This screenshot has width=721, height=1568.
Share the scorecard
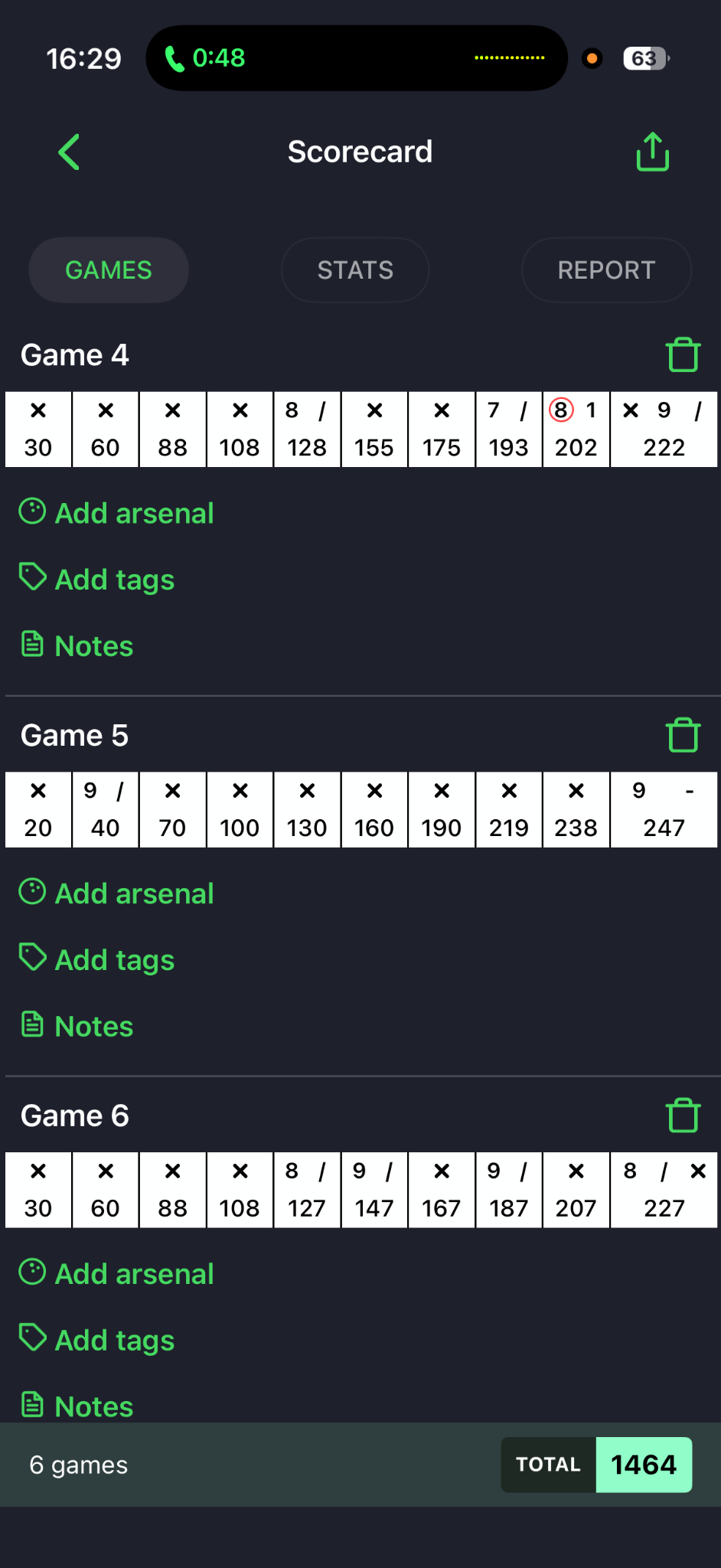click(x=652, y=152)
